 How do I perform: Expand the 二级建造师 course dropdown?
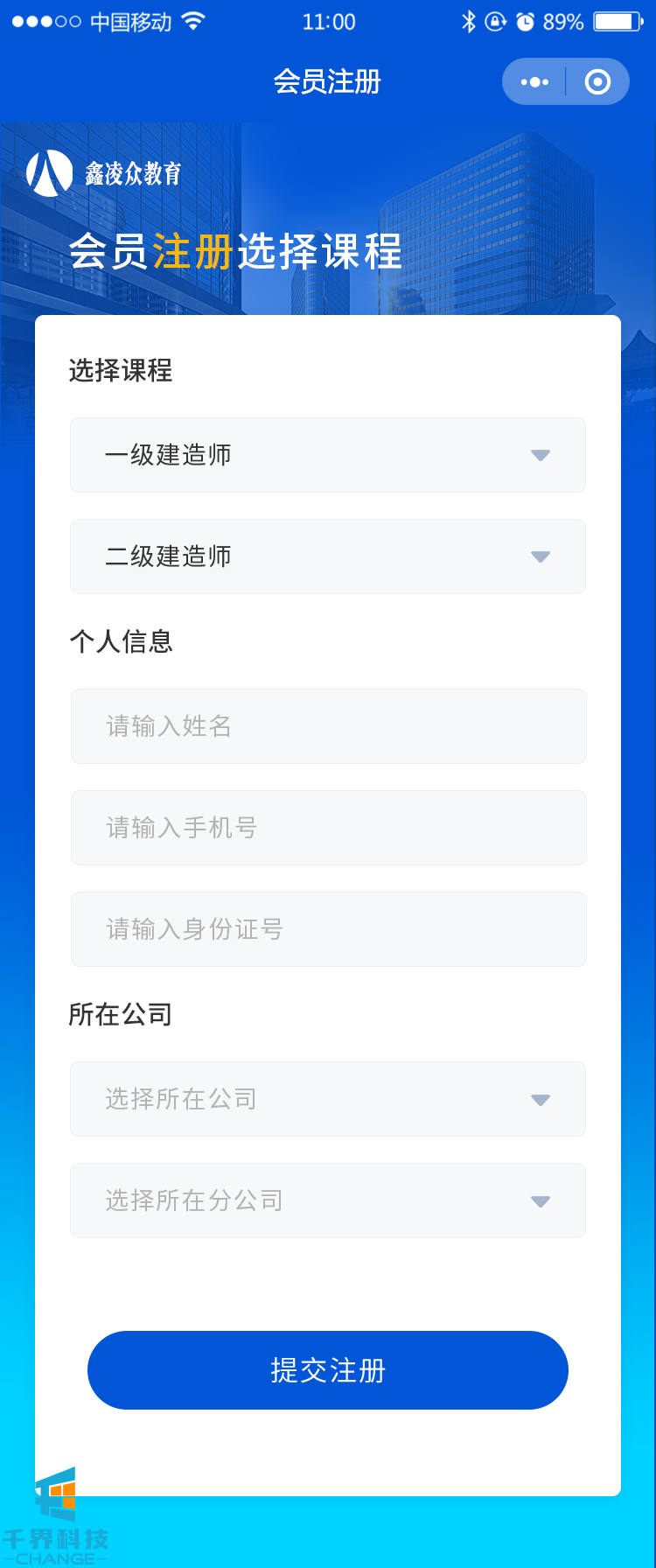[328, 556]
